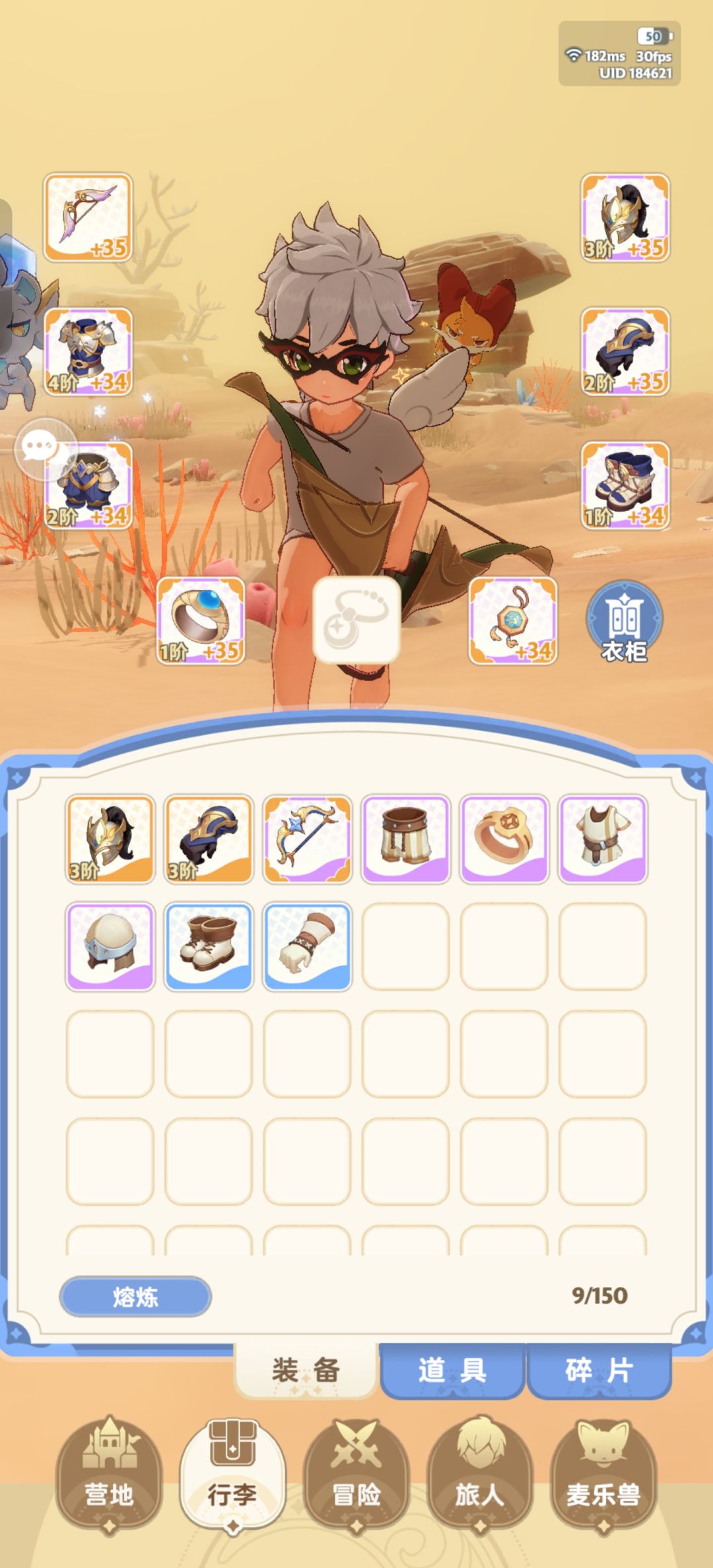Open the 衣柜 wardrobe button
This screenshot has width=713, height=1568.
[624, 620]
